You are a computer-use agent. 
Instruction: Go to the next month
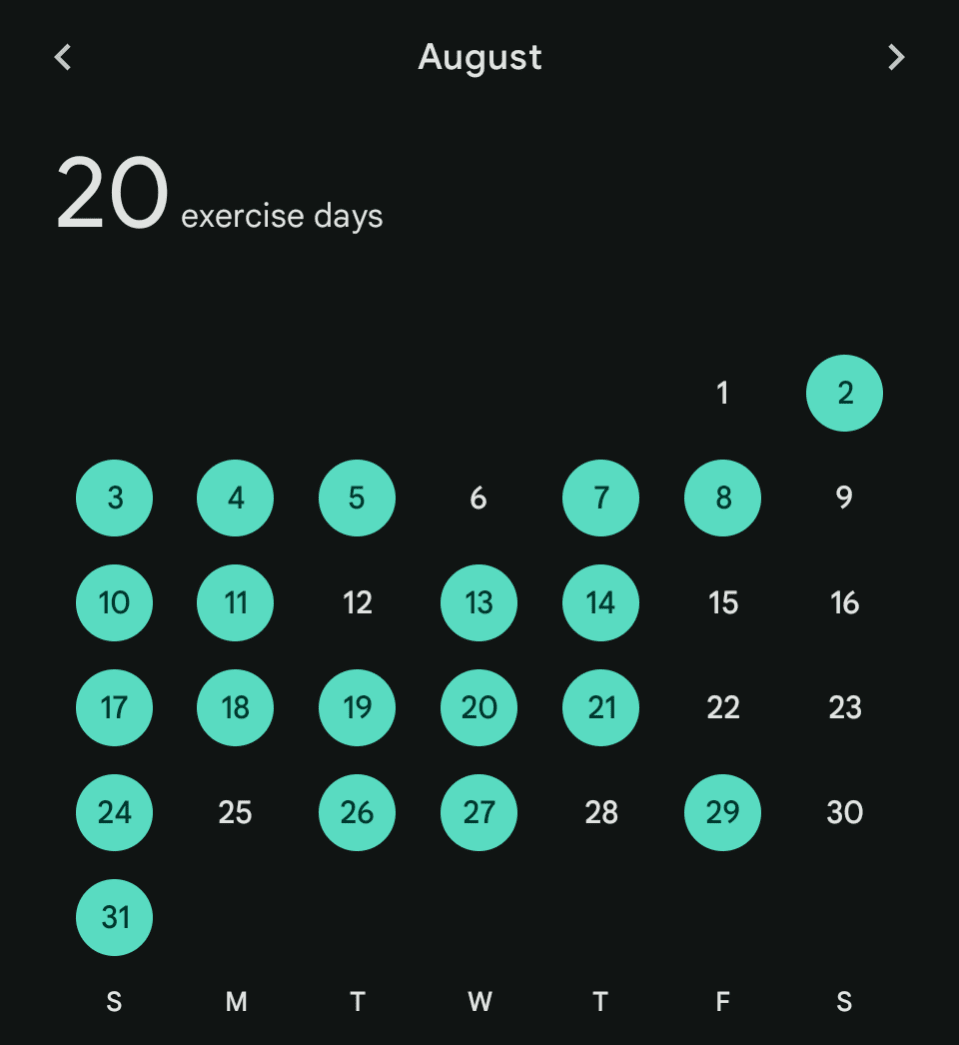pyautogui.click(x=896, y=58)
